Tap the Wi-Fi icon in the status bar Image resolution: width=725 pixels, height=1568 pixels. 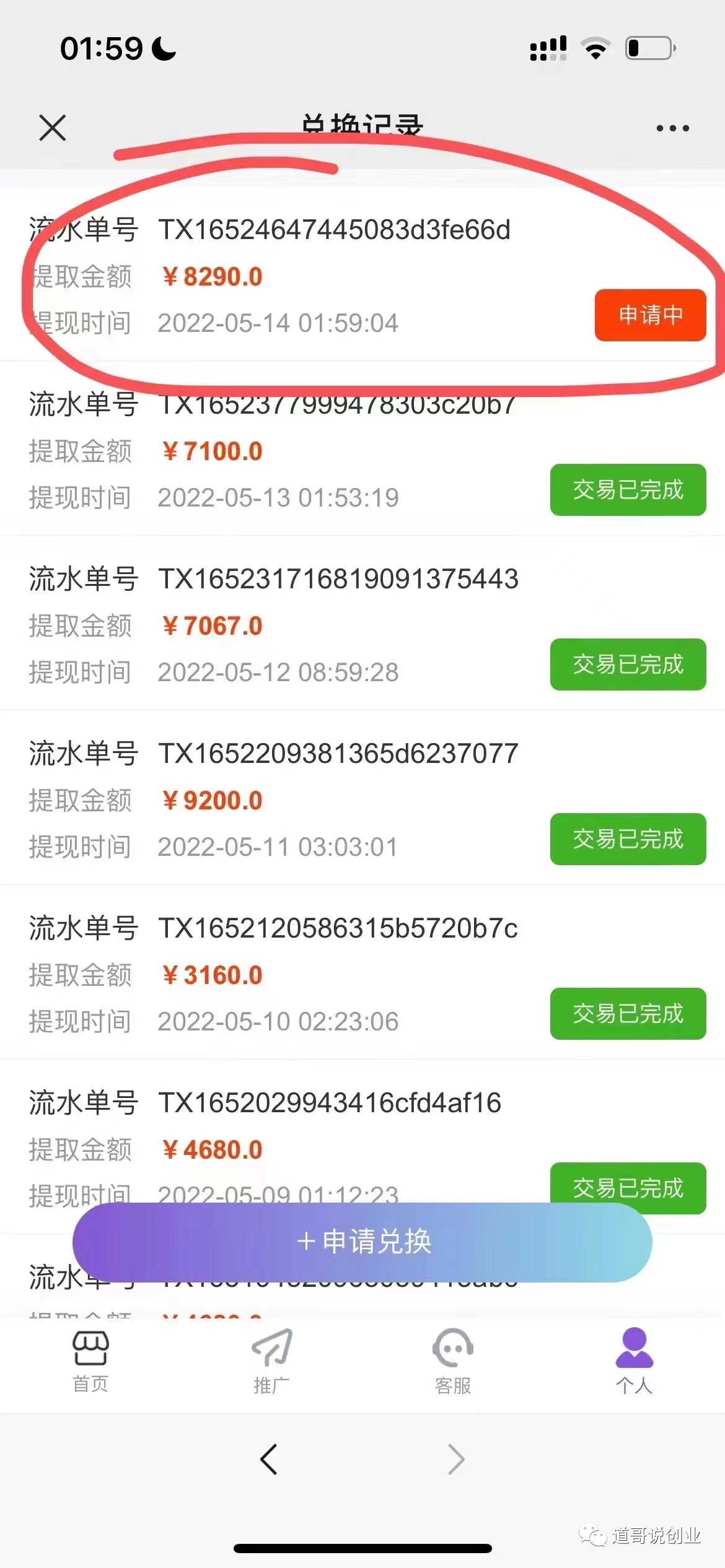pyautogui.click(x=594, y=47)
